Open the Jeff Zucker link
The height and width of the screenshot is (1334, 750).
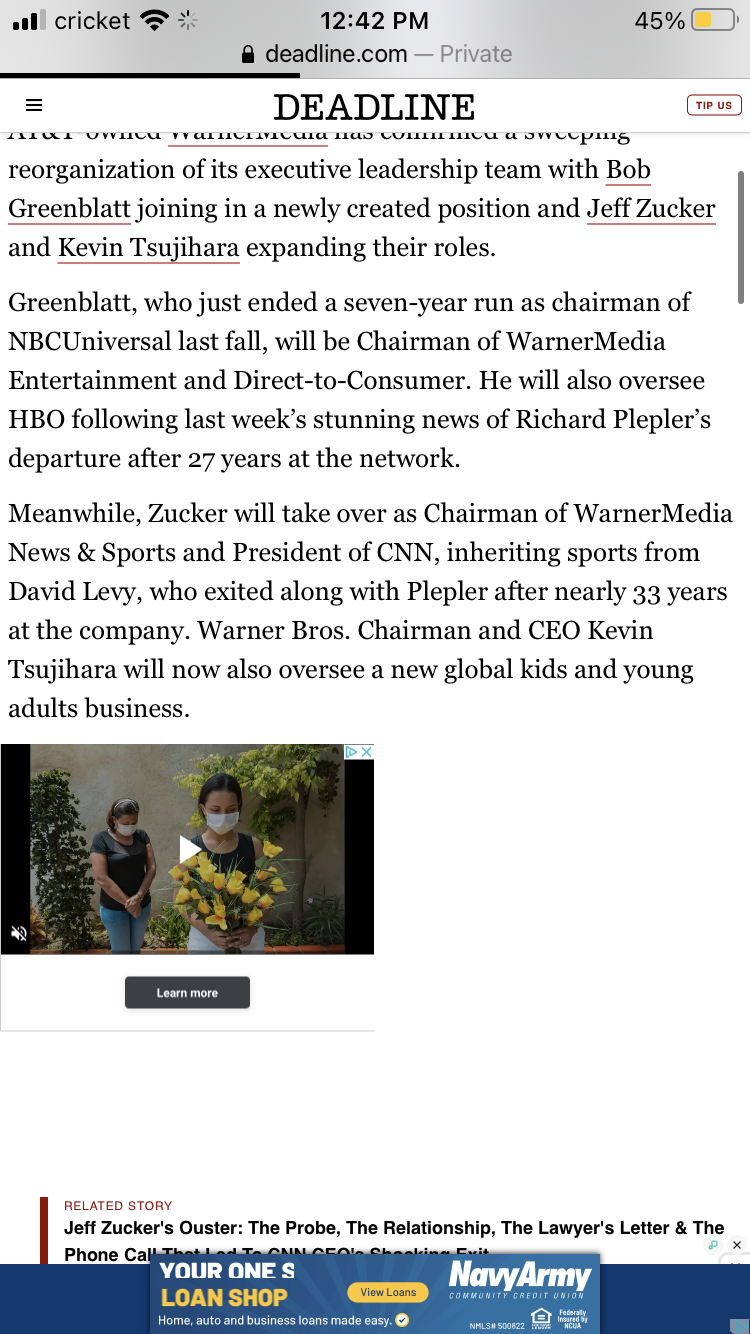coord(651,208)
